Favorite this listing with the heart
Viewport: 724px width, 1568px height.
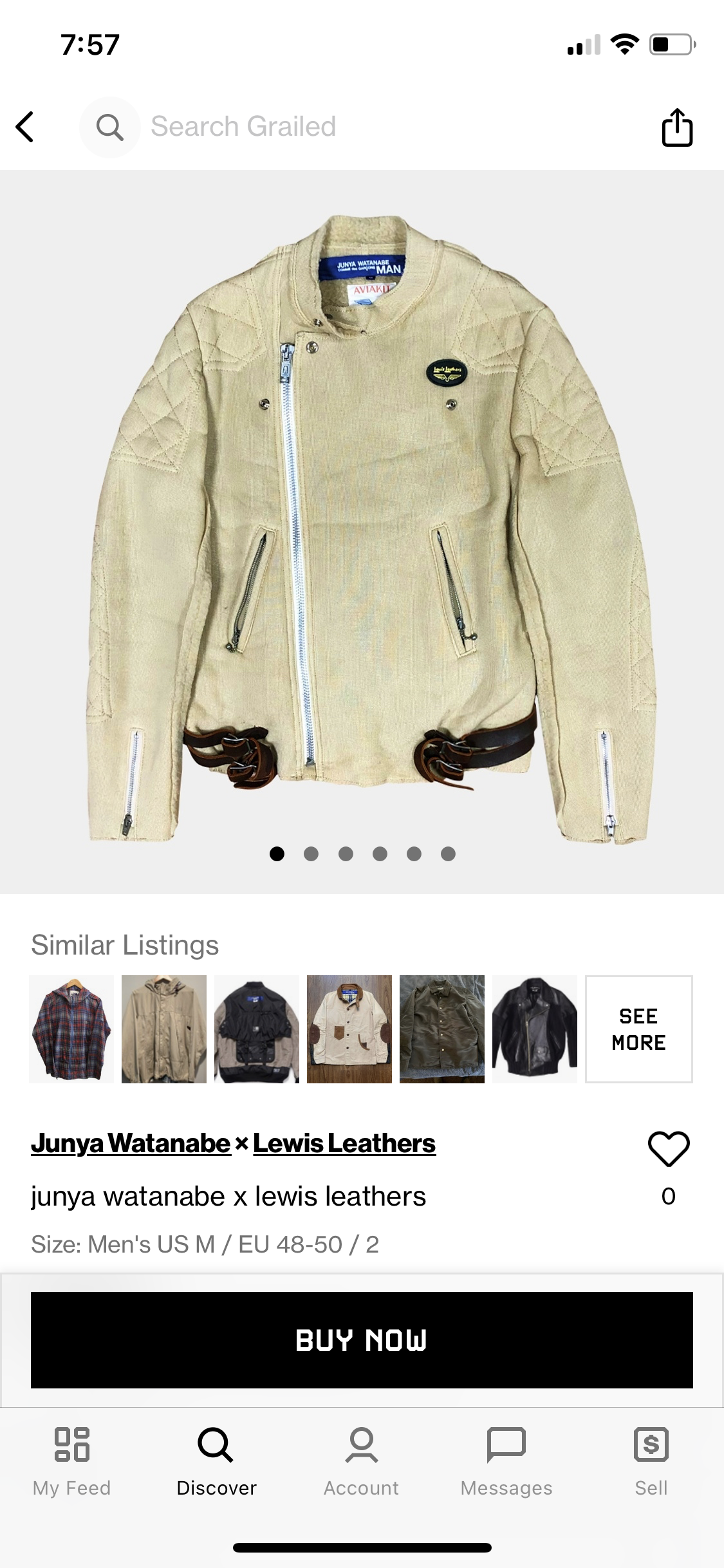pyautogui.click(x=669, y=1149)
